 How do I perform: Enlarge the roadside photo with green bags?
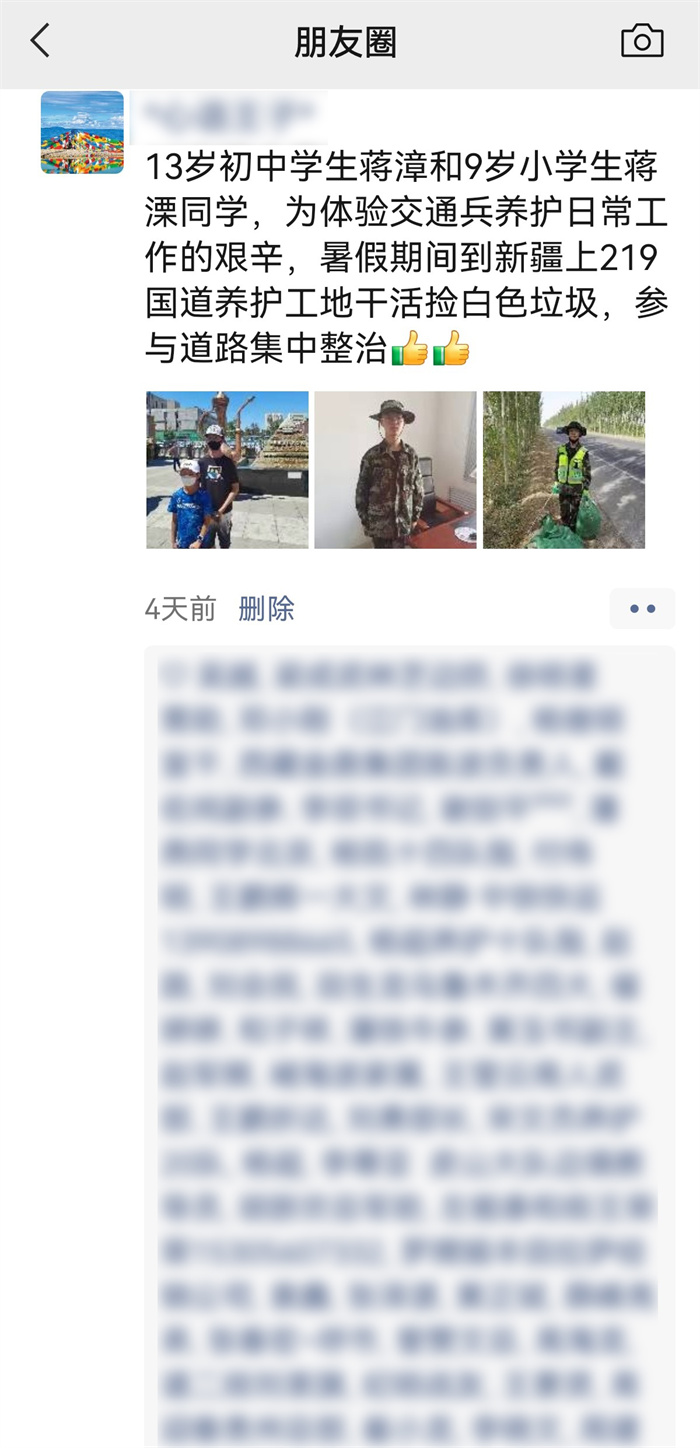[564, 470]
